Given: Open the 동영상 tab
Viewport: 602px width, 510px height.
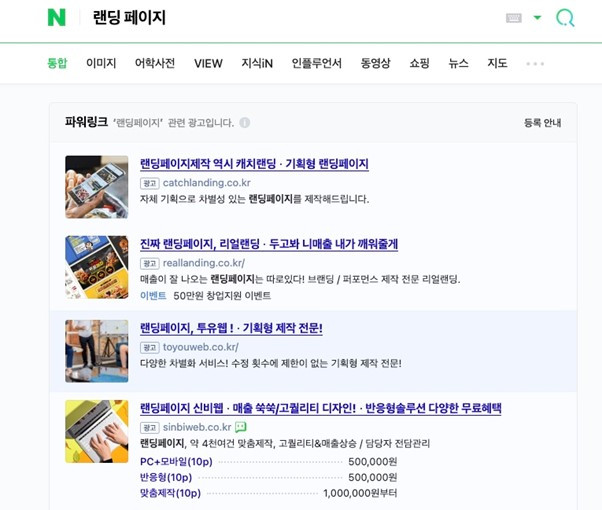Looking at the screenshot, I should (375, 63).
